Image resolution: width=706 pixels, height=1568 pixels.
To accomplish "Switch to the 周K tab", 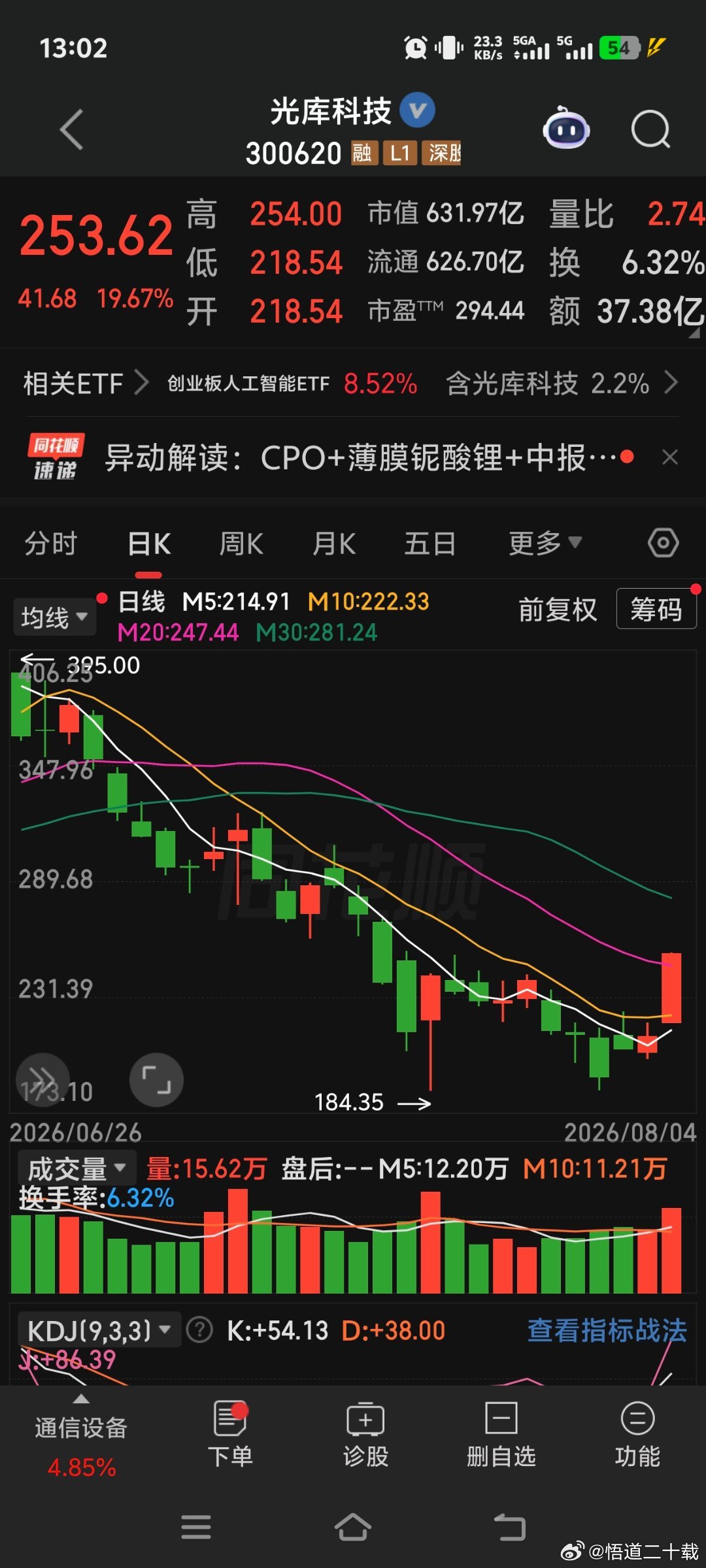I will click(241, 544).
